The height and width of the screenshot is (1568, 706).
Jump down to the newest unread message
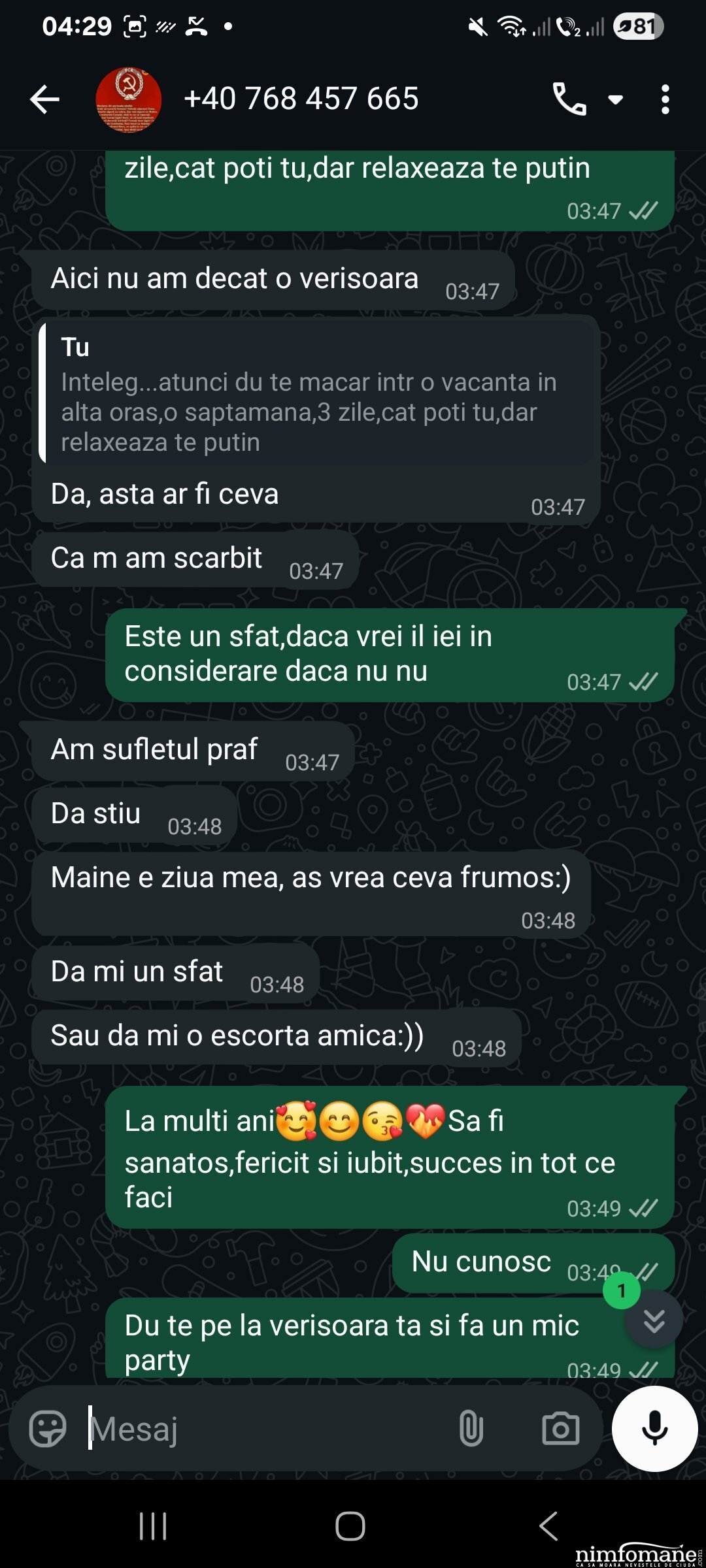(653, 1321)
